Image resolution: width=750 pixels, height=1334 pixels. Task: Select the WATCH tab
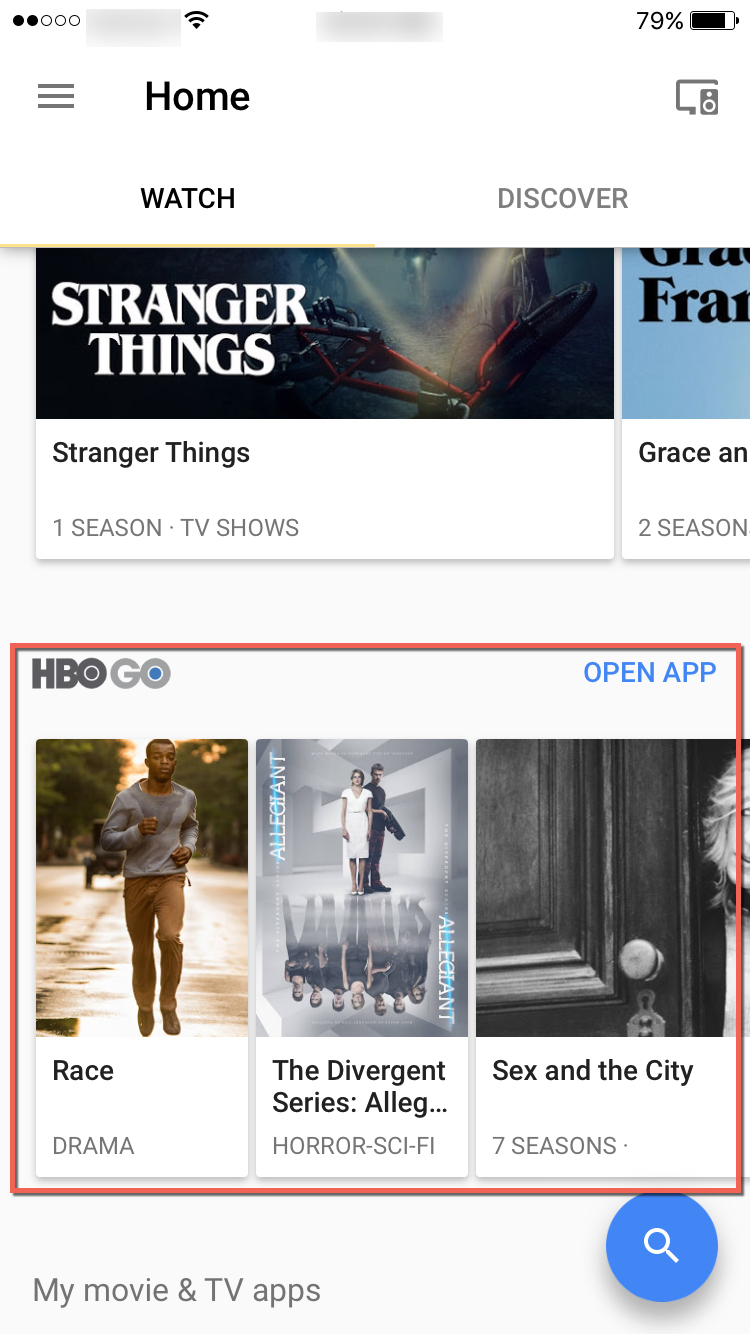tap(187, 198)
